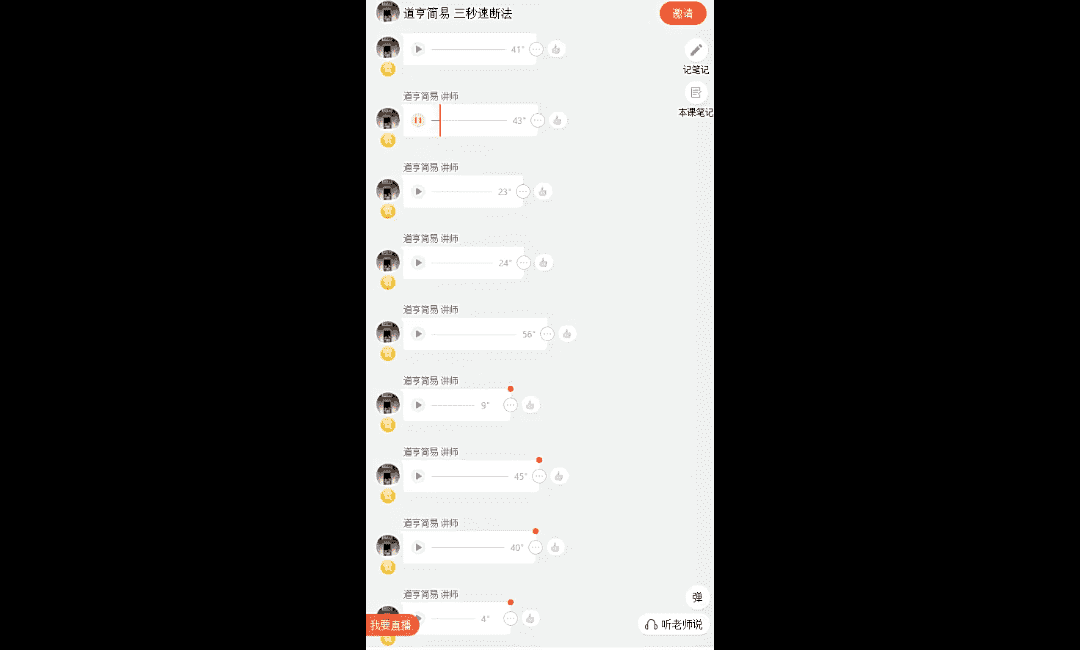Play the 24-second voice message
Image resolution: width=1080 pixels, height=650 pixels.
[418, 263]
